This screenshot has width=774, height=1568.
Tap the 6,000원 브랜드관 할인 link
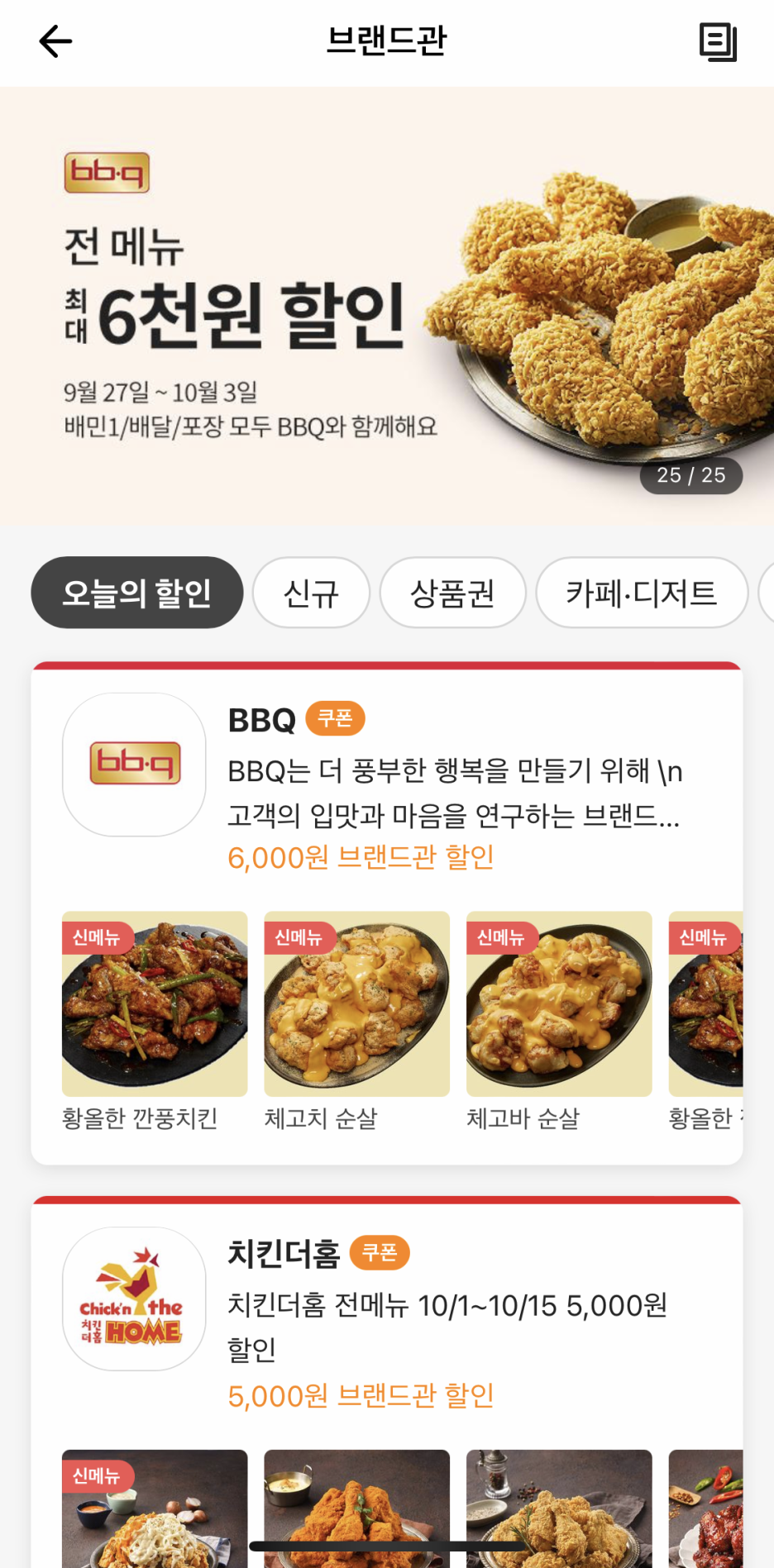pos(361,858)
